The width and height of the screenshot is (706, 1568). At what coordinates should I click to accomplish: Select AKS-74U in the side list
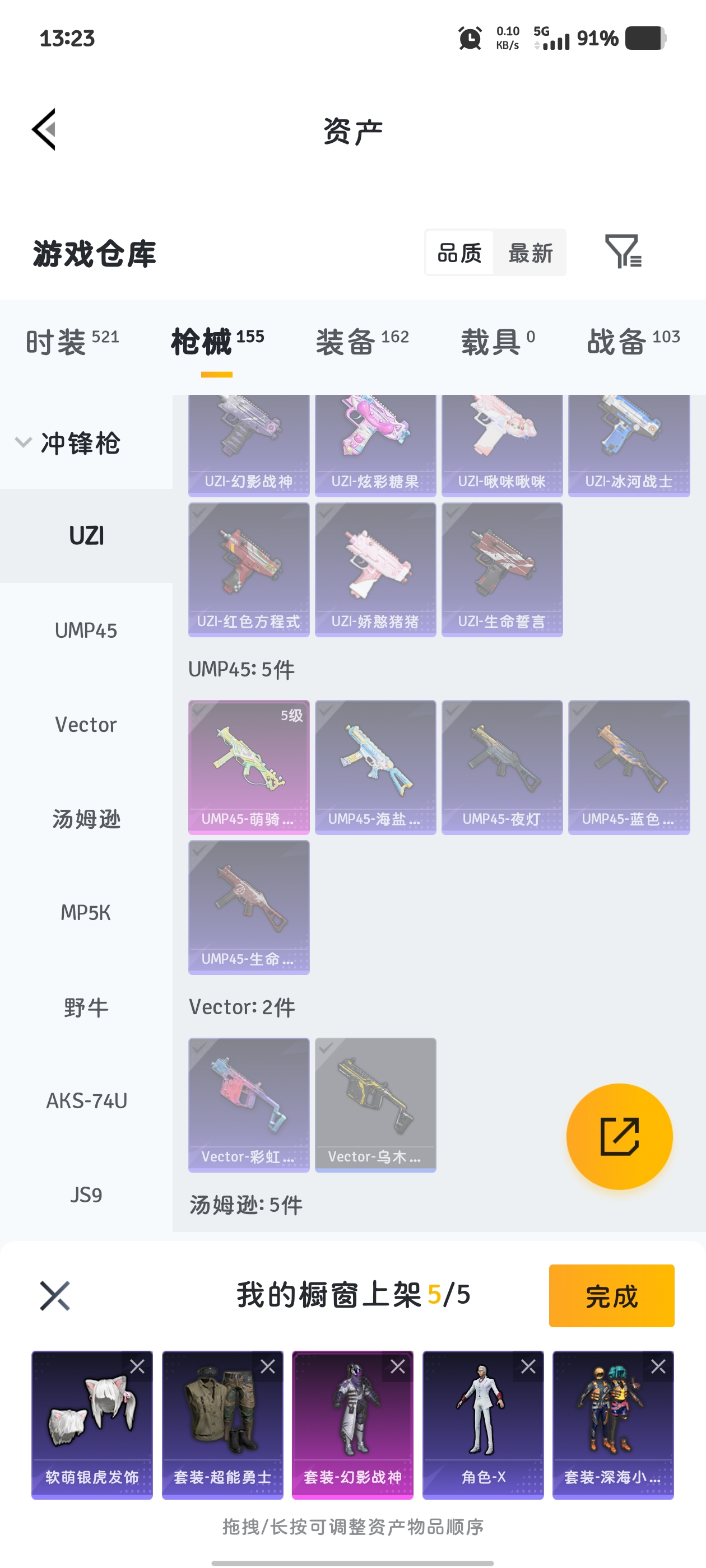pyautogui.click(x=86, y=1101)
